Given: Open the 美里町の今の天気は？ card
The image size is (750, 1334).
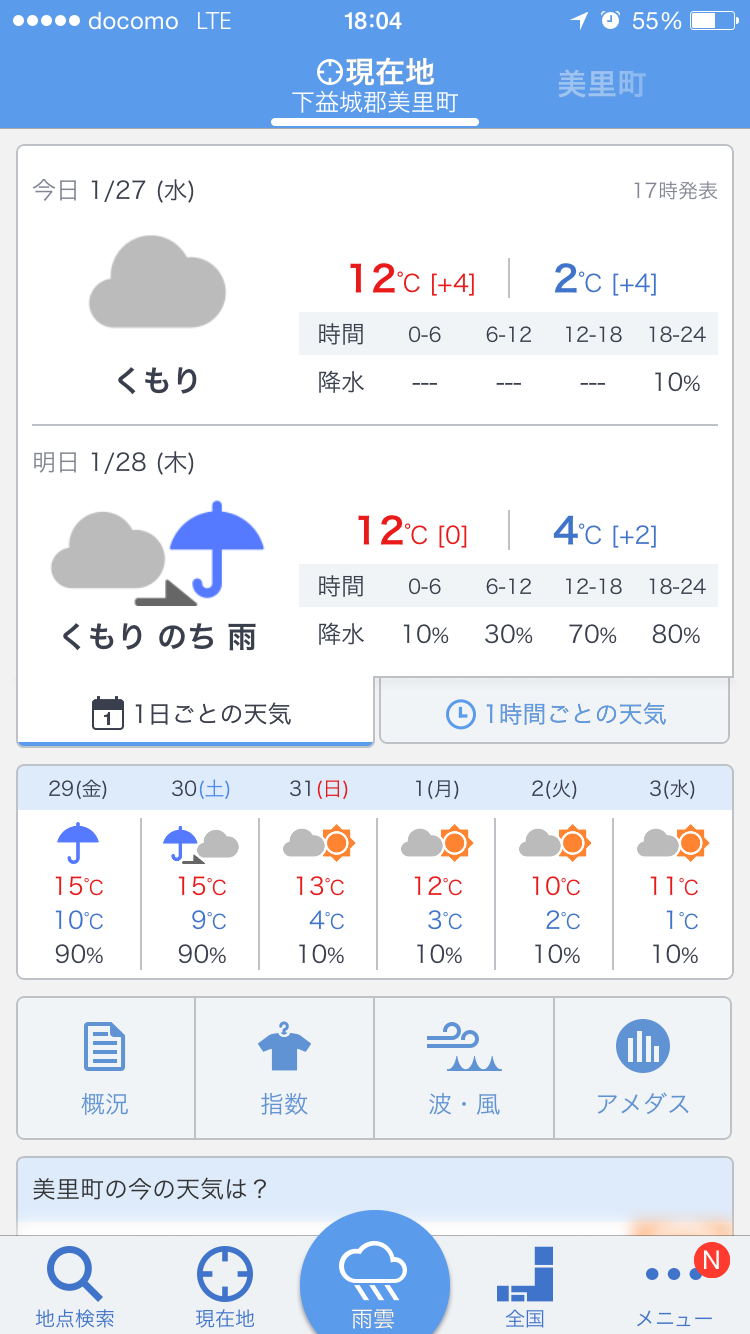Looking at the screenshot, I should [x=375, y=1196].
